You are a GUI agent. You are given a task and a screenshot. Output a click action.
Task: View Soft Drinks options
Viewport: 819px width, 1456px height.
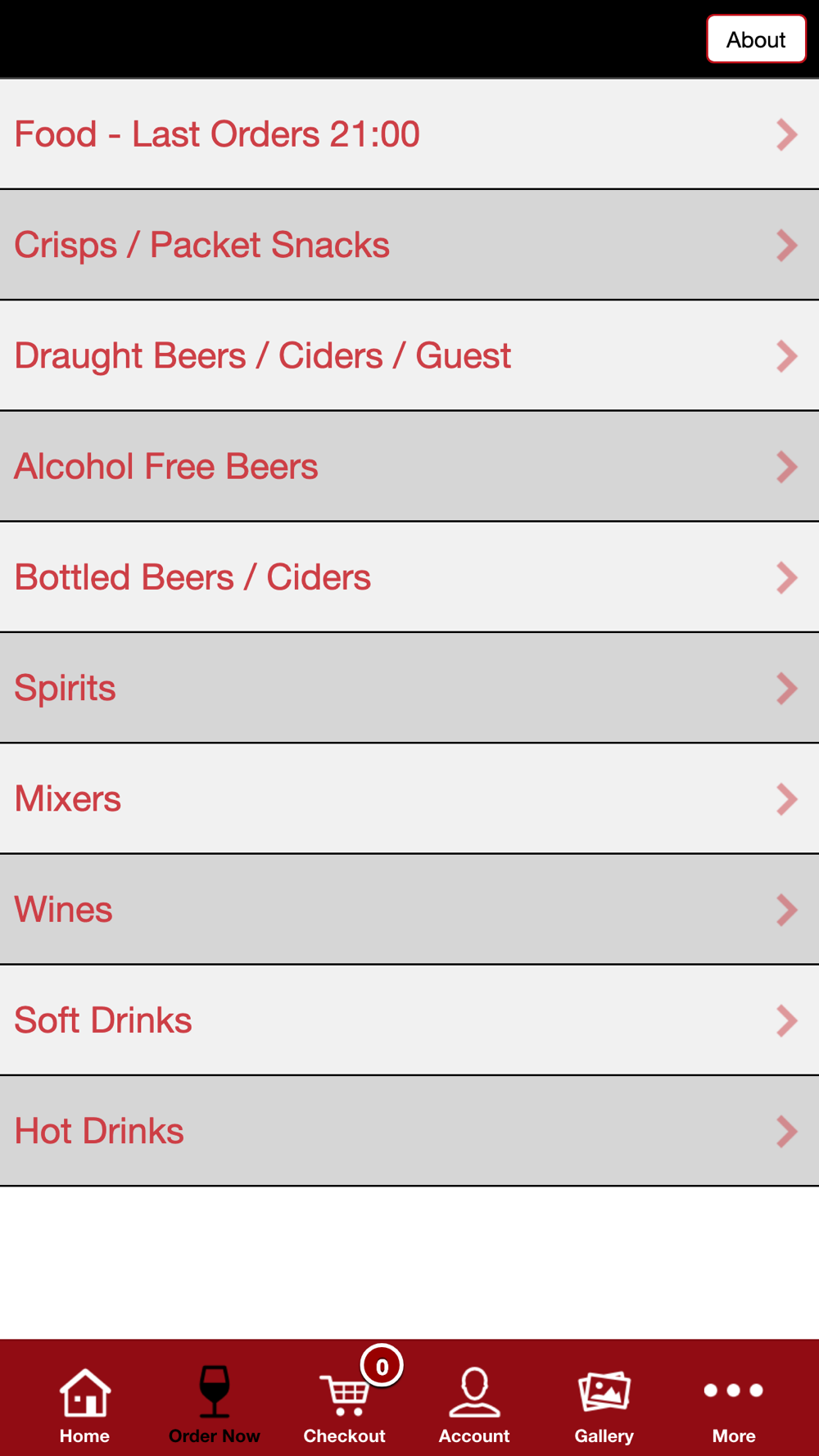click(x=409, y=1020)
